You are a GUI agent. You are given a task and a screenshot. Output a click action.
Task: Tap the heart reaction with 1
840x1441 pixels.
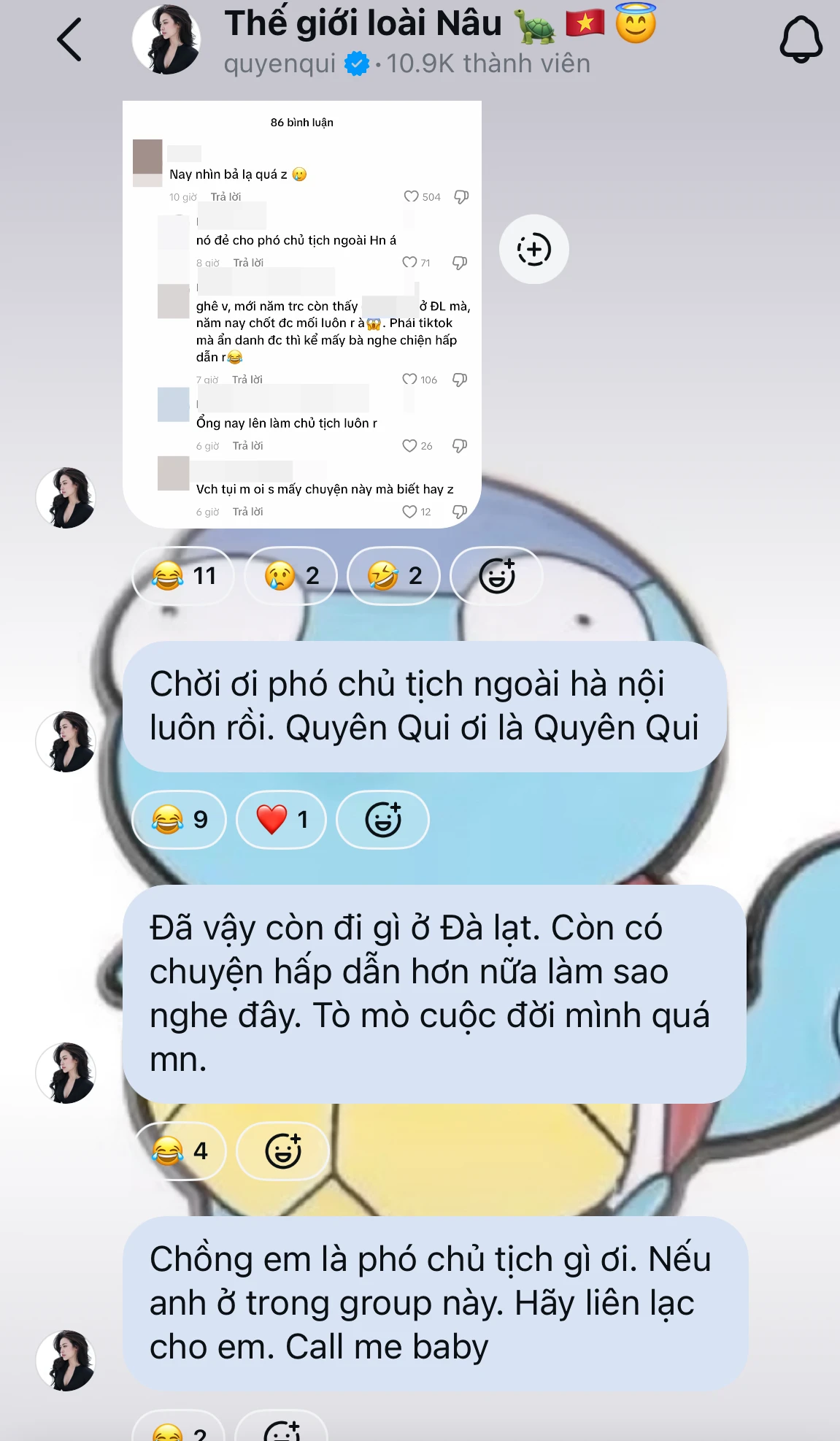point(282,820)
